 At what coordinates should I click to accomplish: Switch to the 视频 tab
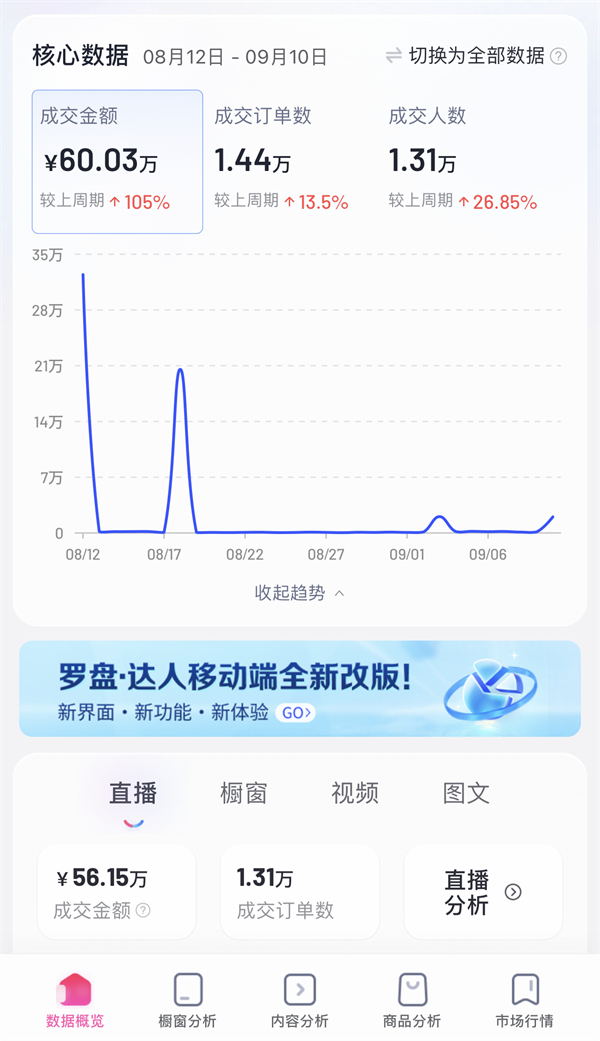[x=354, y=793]
